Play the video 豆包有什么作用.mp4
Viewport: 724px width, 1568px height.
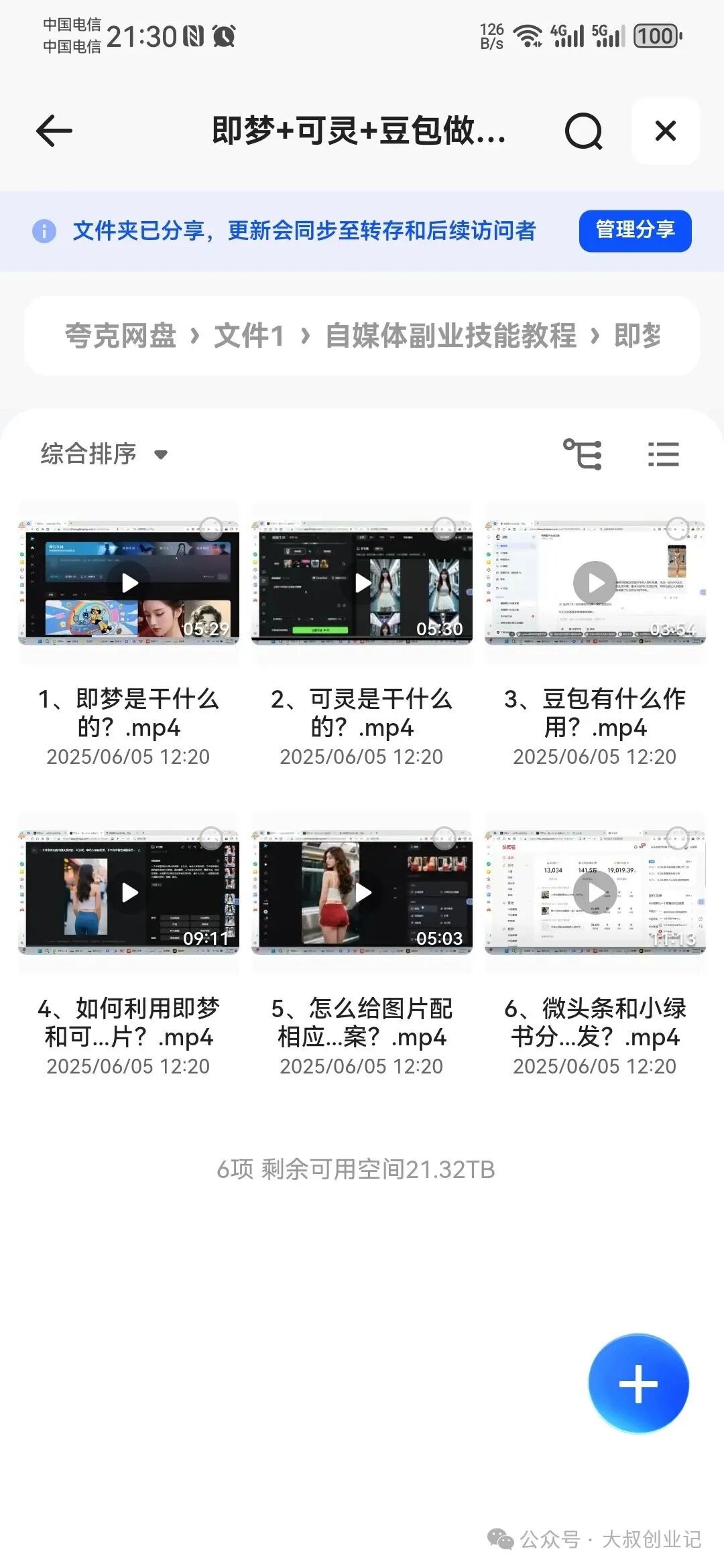click(x=594, y=582)
